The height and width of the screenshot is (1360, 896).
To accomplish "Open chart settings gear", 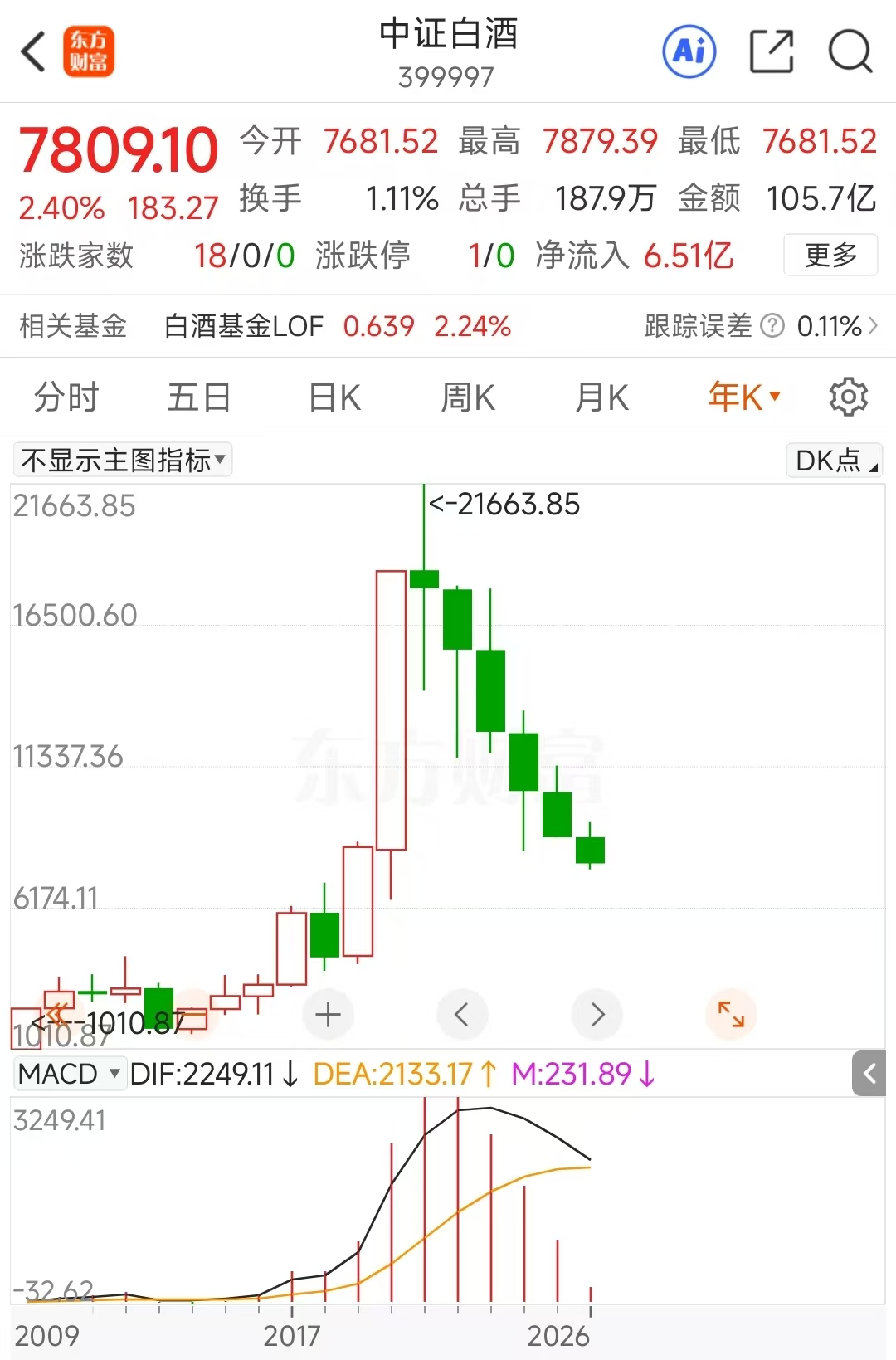I will pyautogui.click(x=848, y=397).
